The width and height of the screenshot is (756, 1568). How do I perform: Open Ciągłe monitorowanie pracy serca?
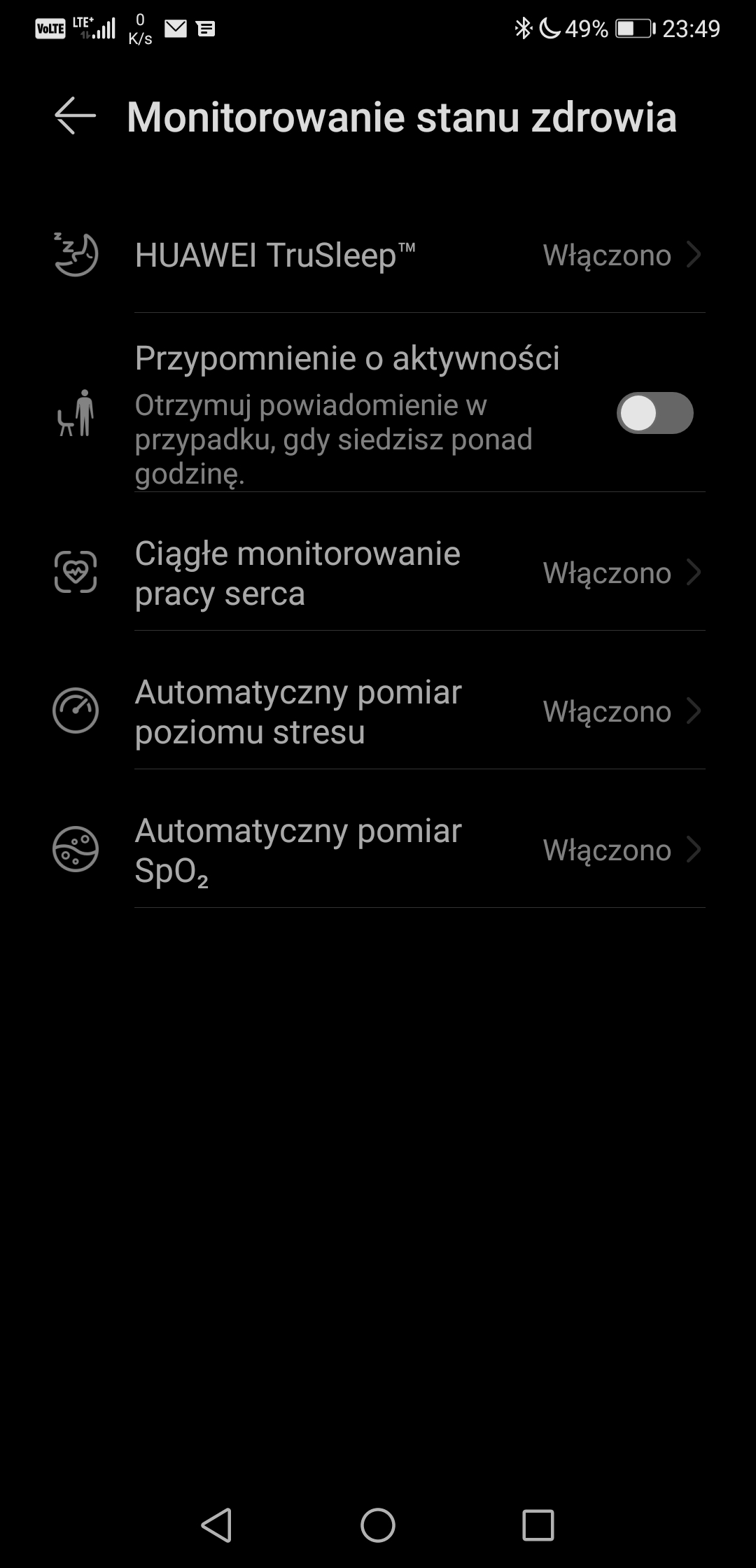pyautogui.click(x=378, y=573)
